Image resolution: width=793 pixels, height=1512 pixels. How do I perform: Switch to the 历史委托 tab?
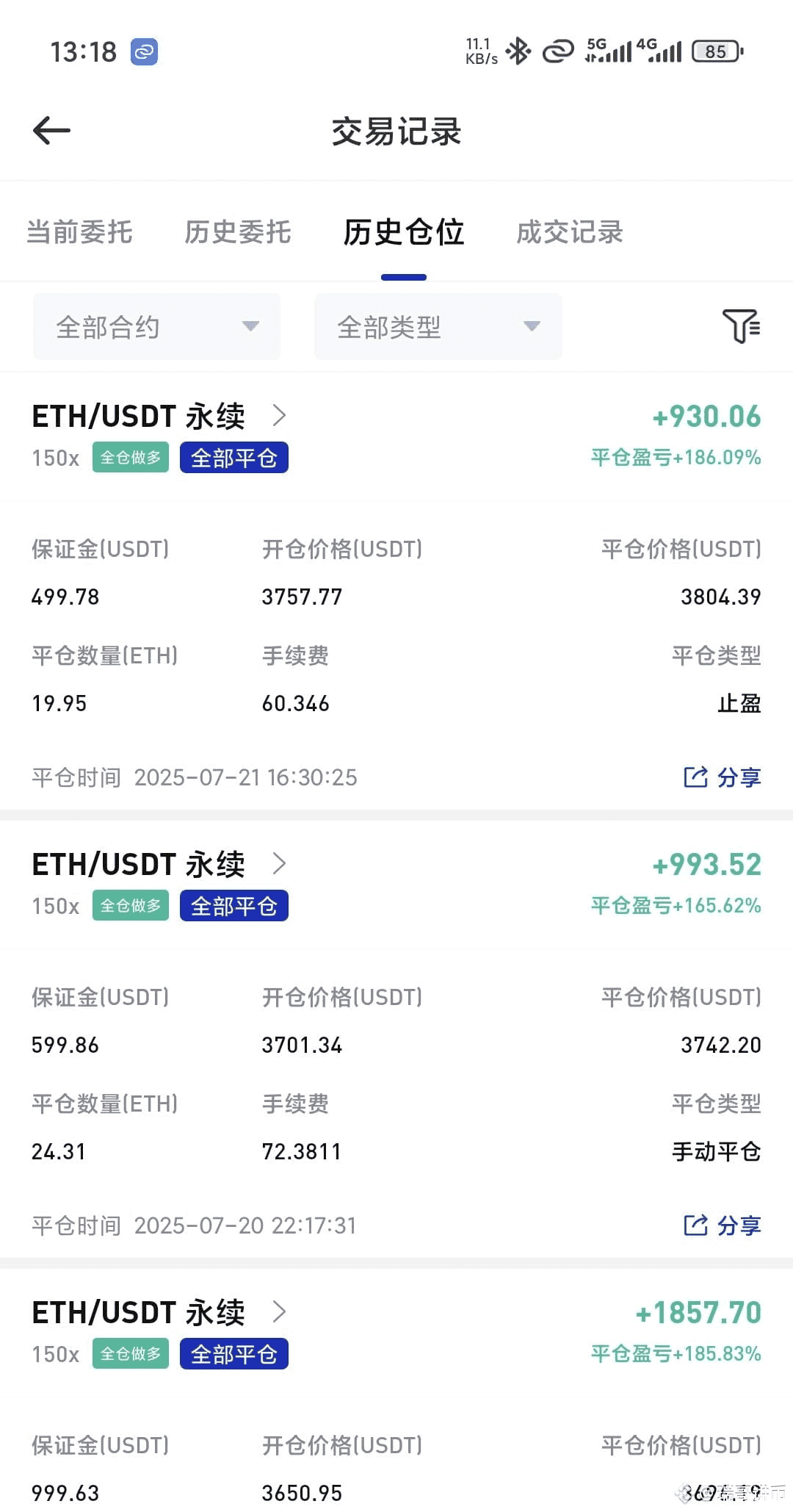237,232
